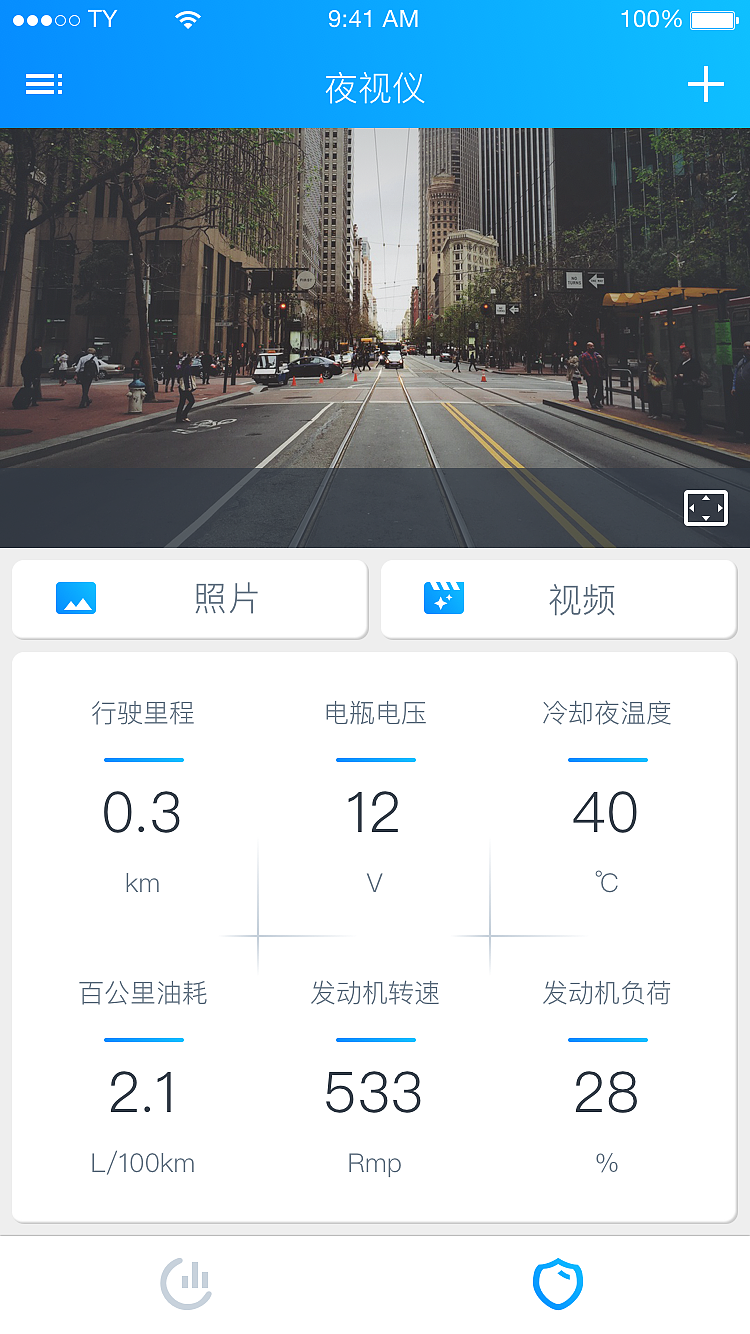750x1334 pixels.
Task: Select the photo gallery icon beside 照片
Action: click(74, 597)
